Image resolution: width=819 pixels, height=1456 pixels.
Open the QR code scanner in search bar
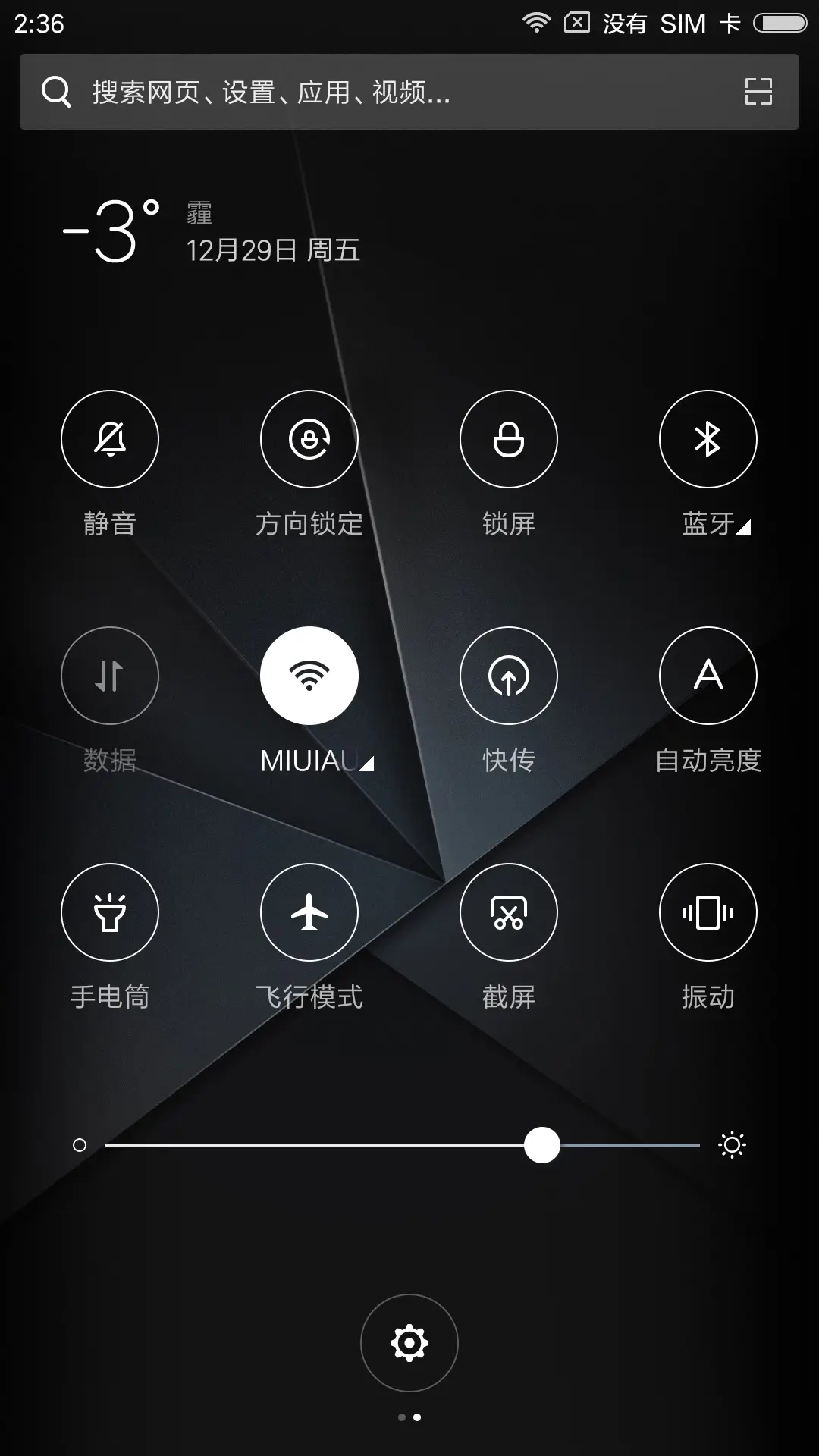pyautogui.click(x=759, y=93)
